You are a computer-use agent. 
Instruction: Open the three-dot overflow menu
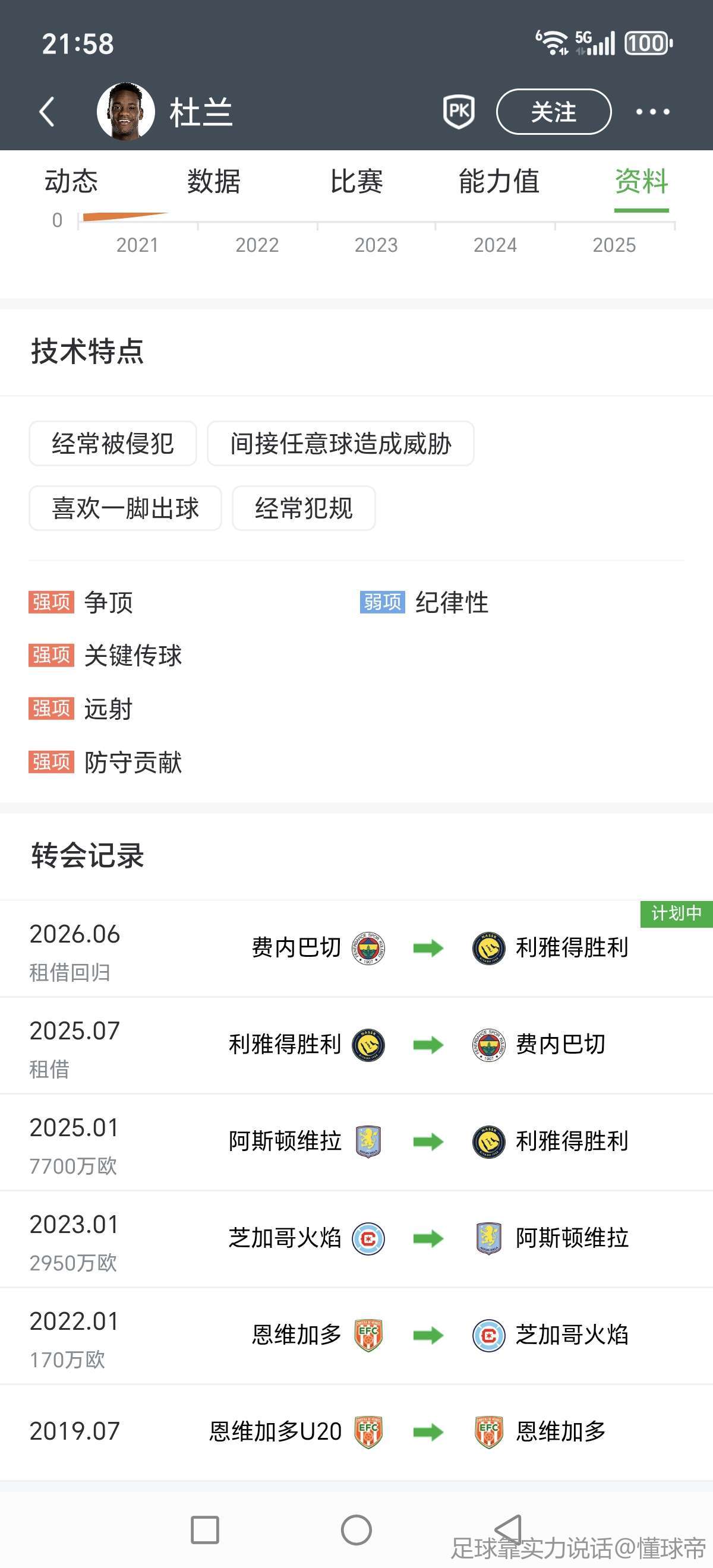(652, 112)
